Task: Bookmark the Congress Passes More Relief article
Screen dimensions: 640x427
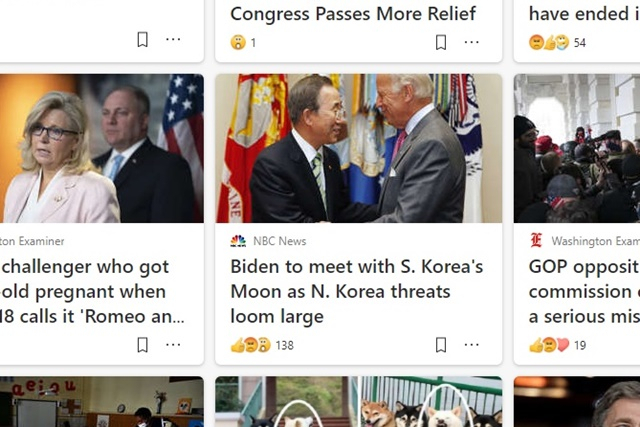Action: tap(441, 42)
